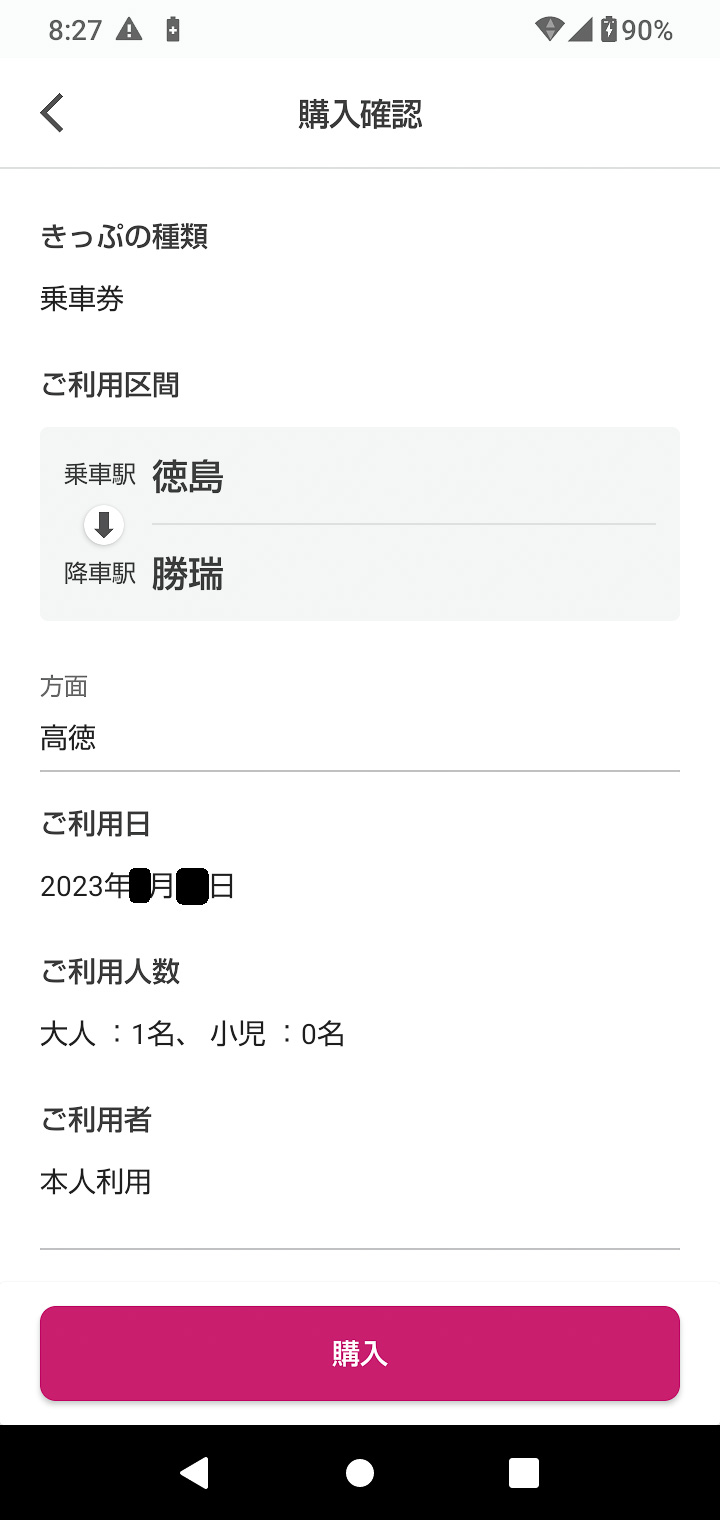Tap the VPN diamond icon in the status bar
Screen dimensions: 720x1520
coord(552,30)
